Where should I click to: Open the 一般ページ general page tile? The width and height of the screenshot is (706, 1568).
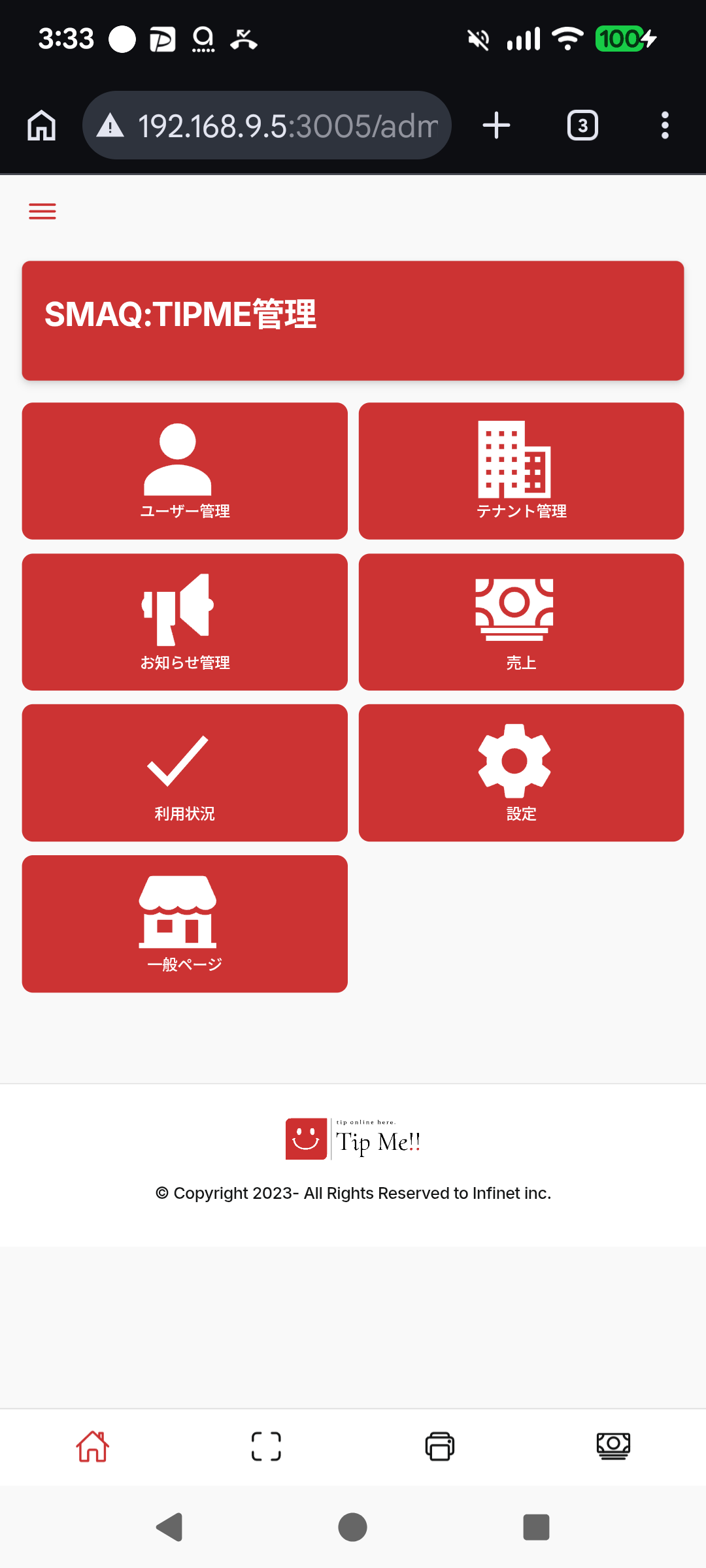coord(184,924)
